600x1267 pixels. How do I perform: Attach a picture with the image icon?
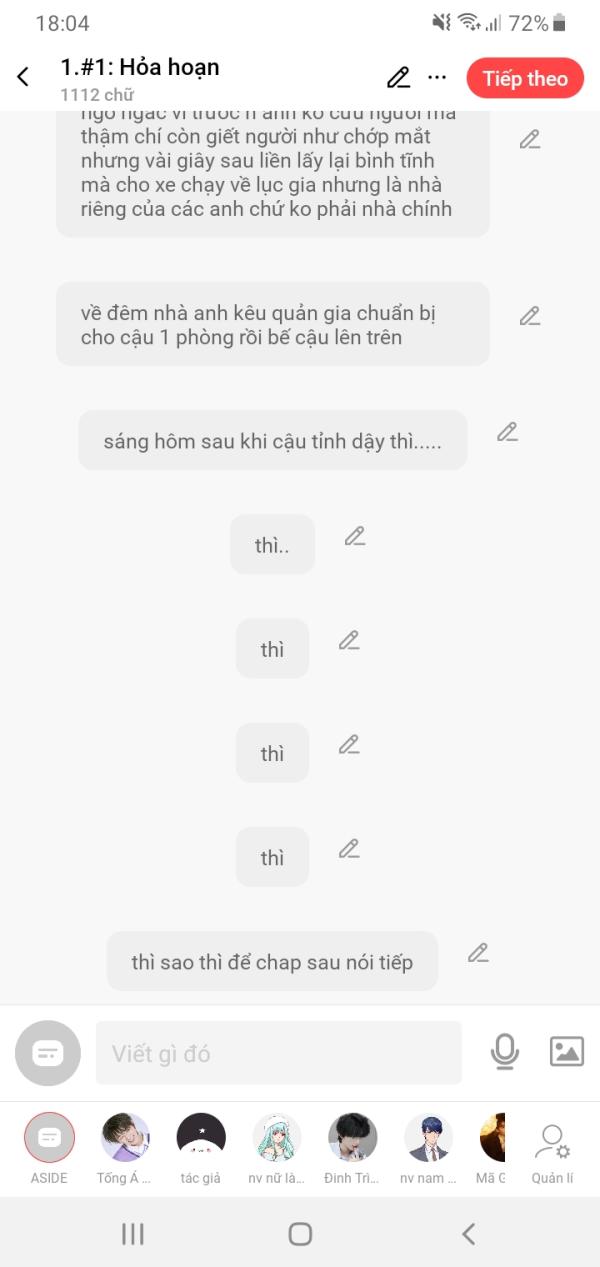(567, 1051)
